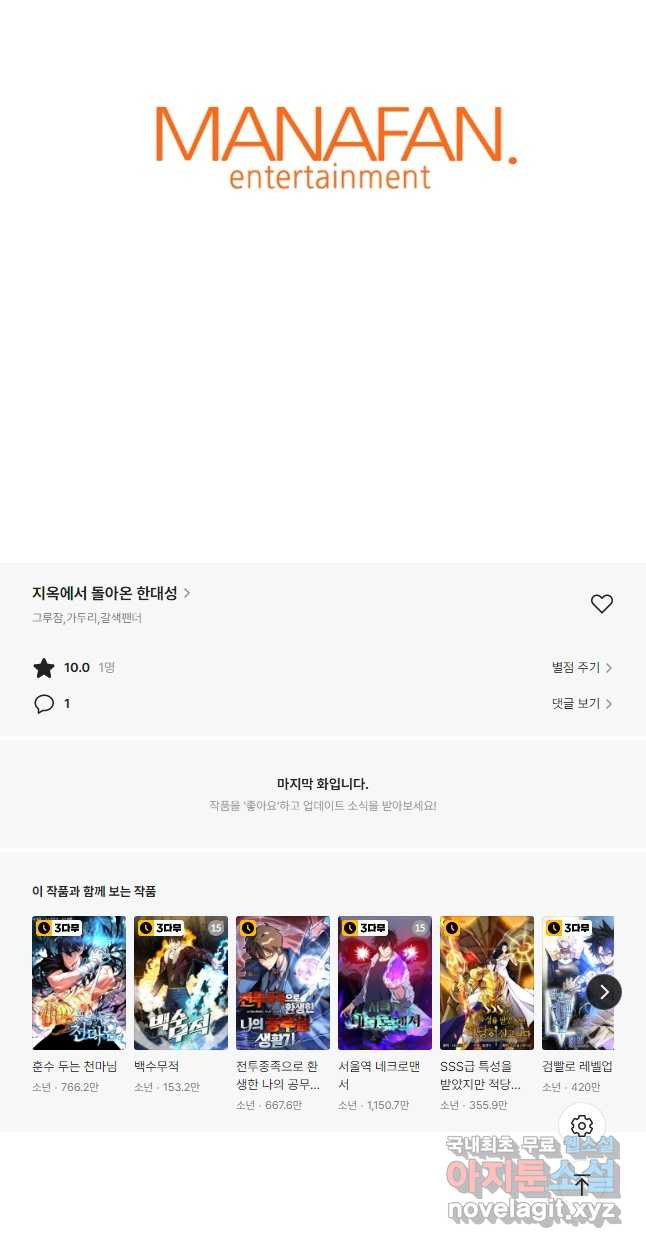Viewport: 646px width, 1248px height.
Task: Tap 별점 주기 to rate
Action: coord(582,667)
